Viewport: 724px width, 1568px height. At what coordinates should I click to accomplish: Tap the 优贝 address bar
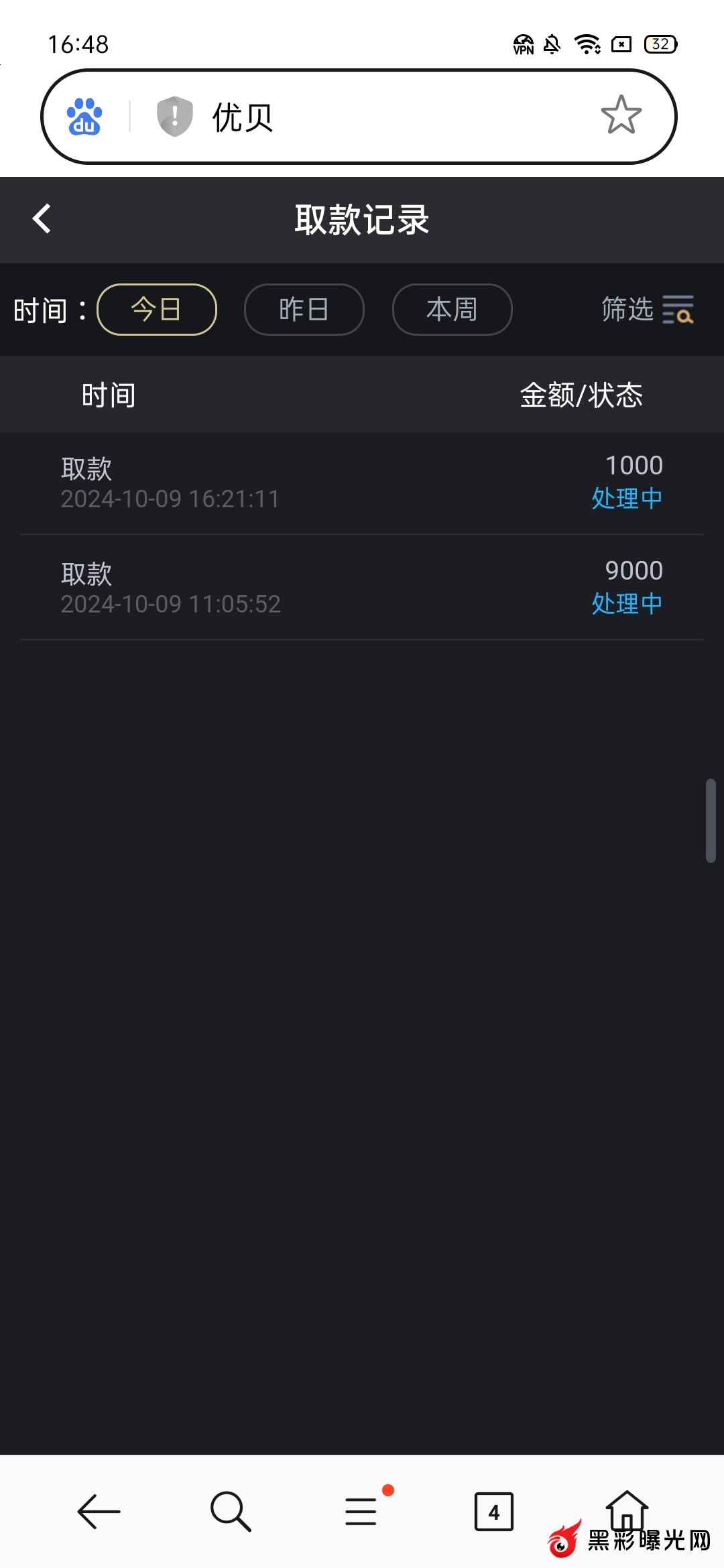(x=389, y=117)
